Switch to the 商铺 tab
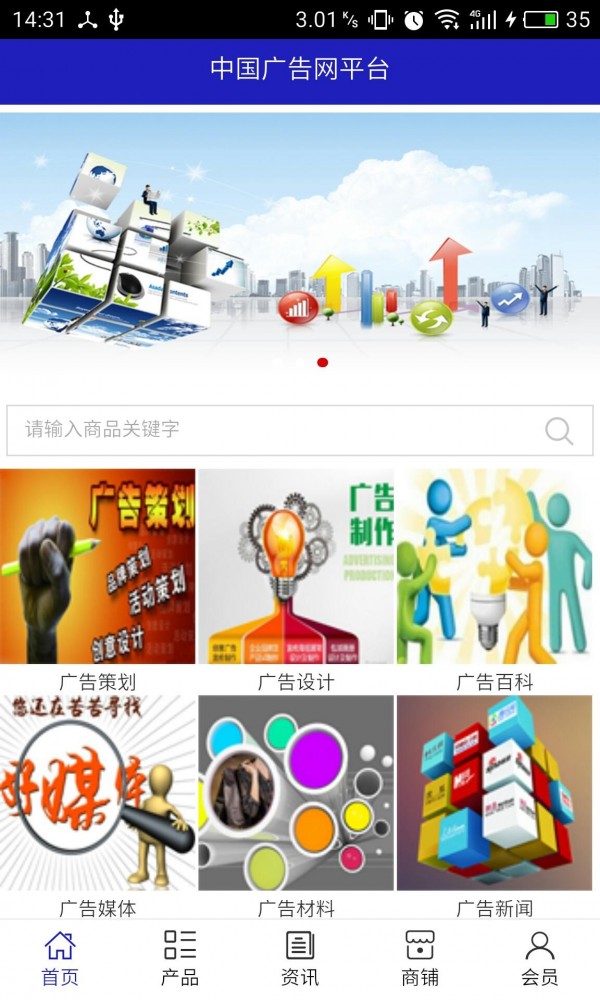 (x=420, y=958)
